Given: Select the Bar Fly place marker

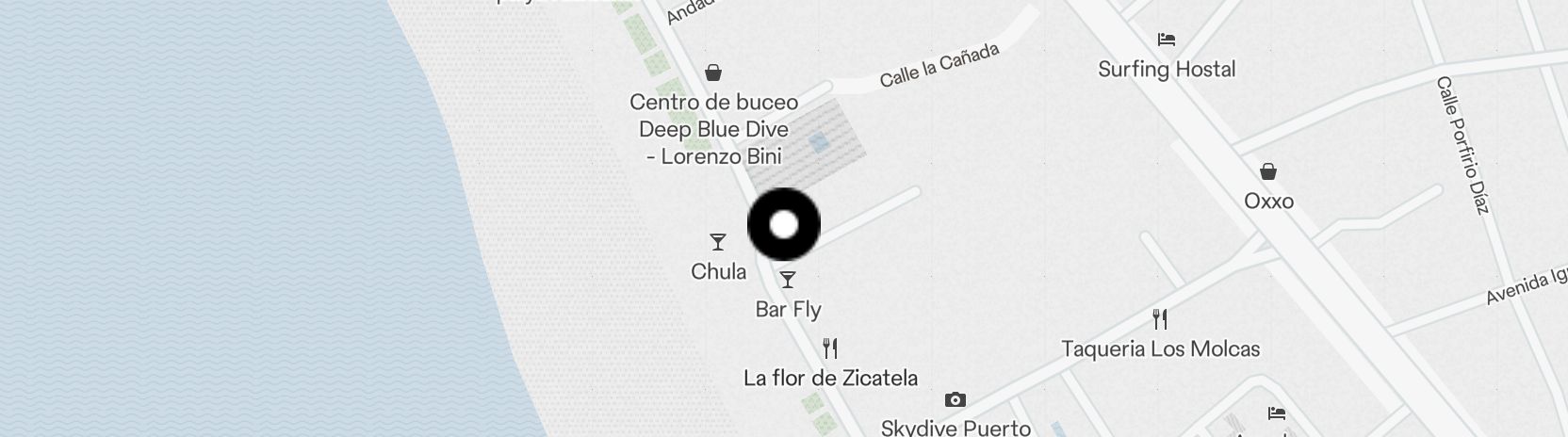Looking at the screenshot, I should [788, 280].
